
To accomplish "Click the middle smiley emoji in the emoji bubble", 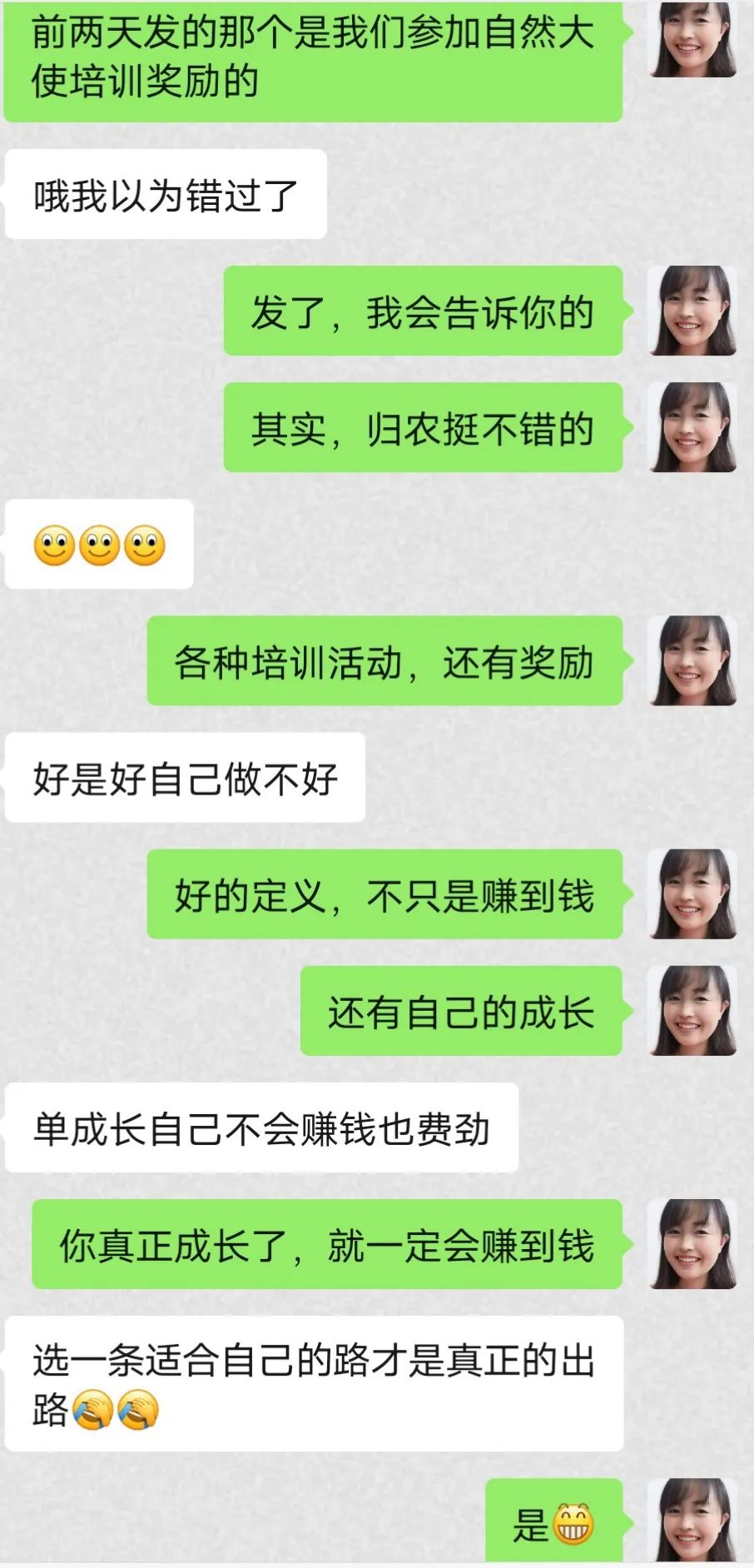I will 100,547.
